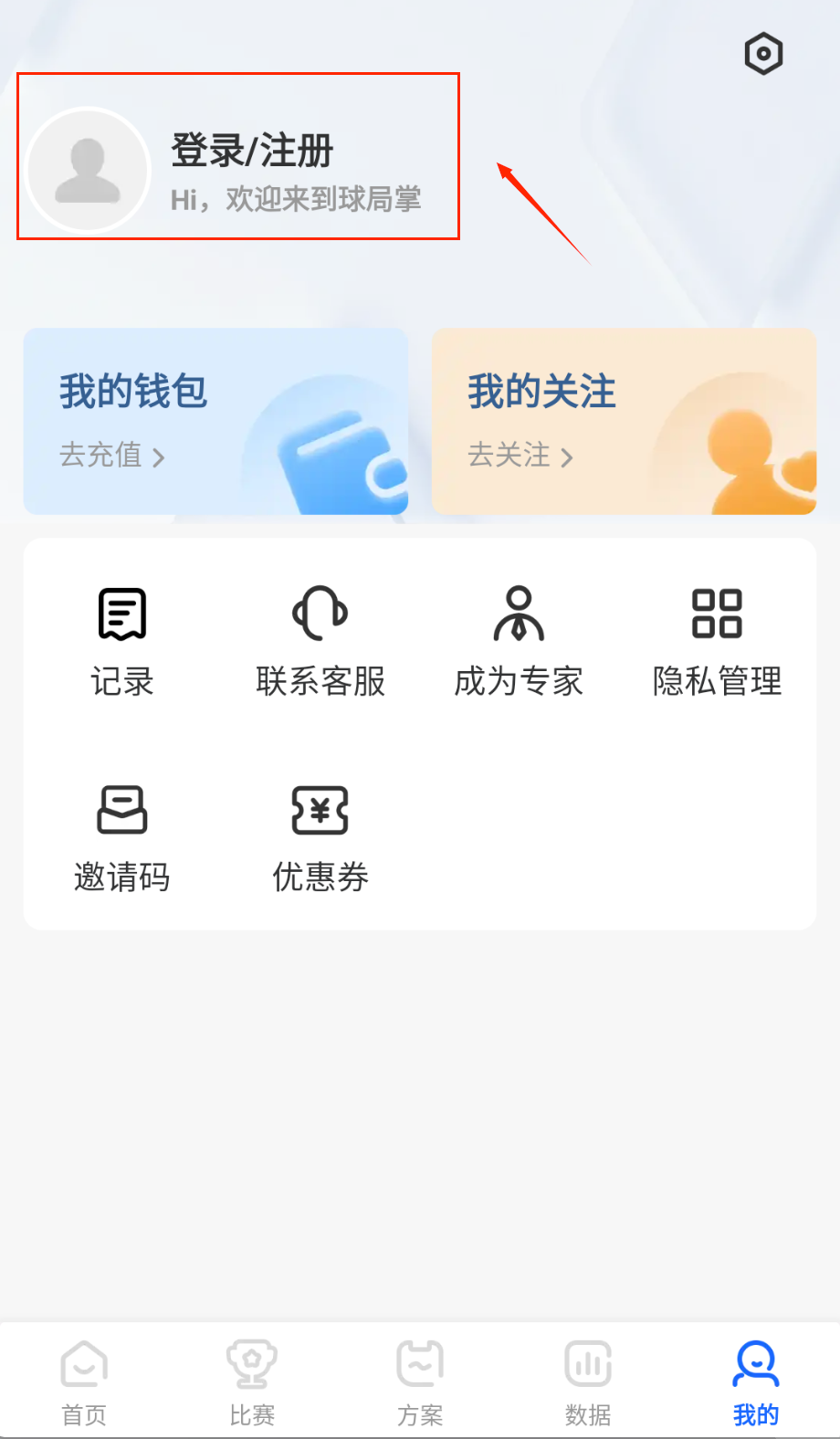Go to the 方案 plans tab
The height and width of the screenshot is (1439, 840).
[420, 1382]
